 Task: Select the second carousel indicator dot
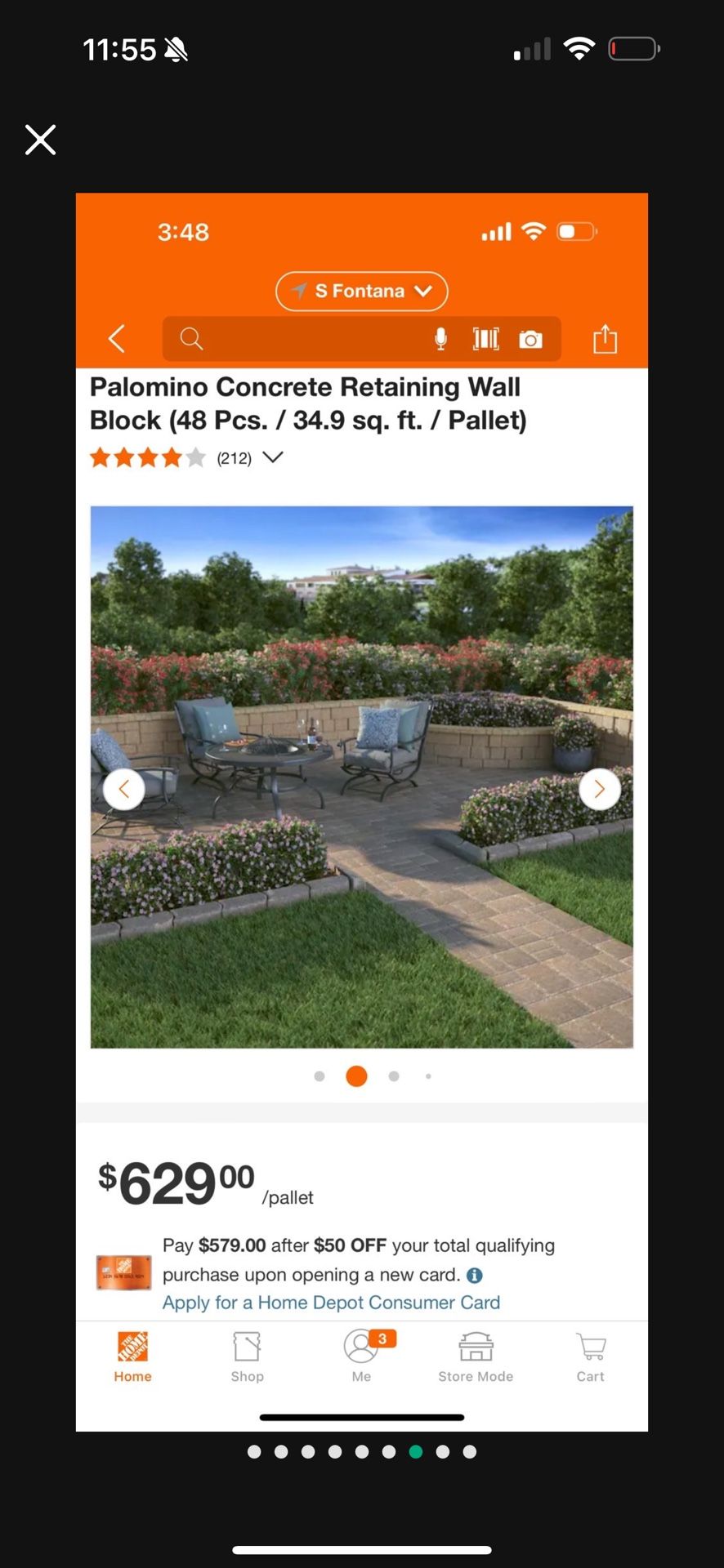[x=355, y=1076]
